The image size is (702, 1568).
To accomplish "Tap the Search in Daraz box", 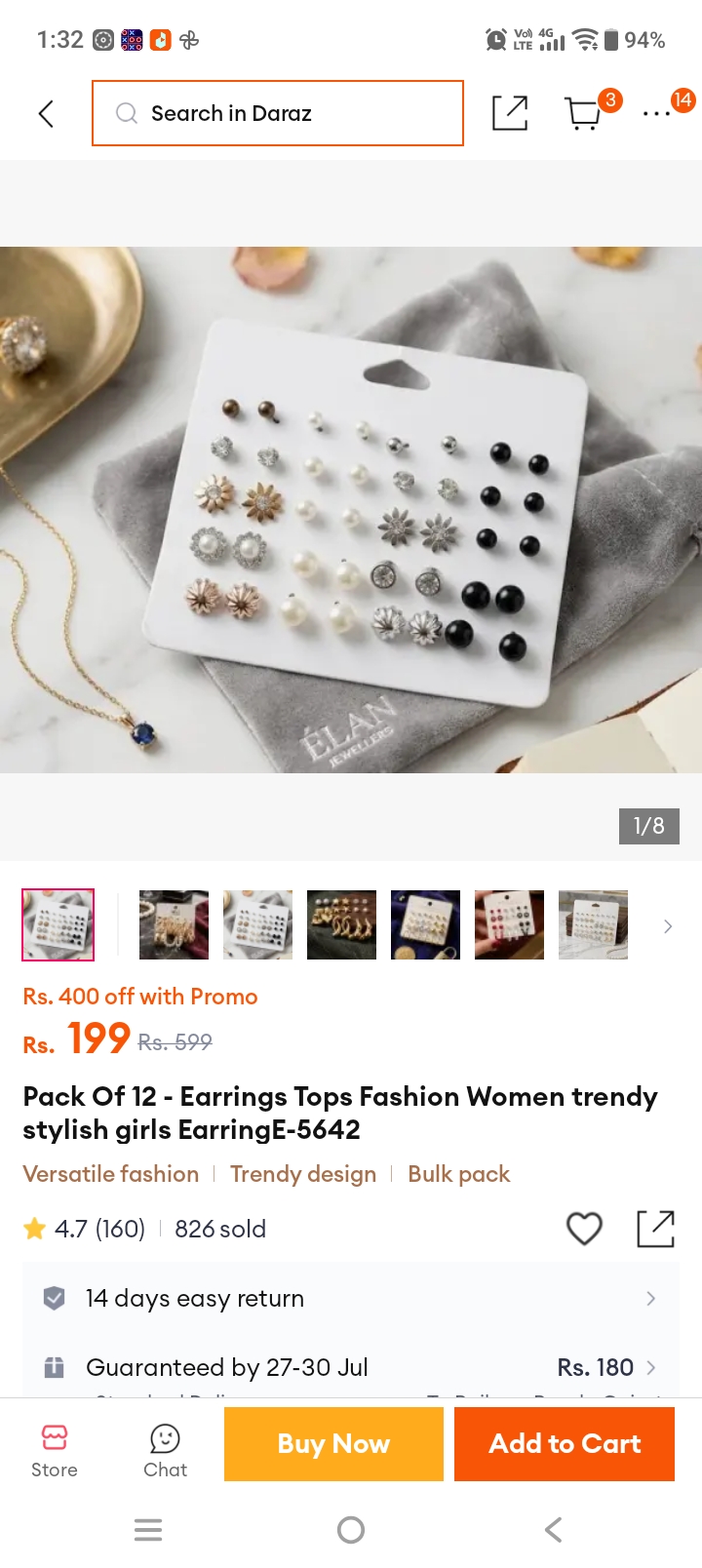I will pyautogui.click(x=278, y=113).
